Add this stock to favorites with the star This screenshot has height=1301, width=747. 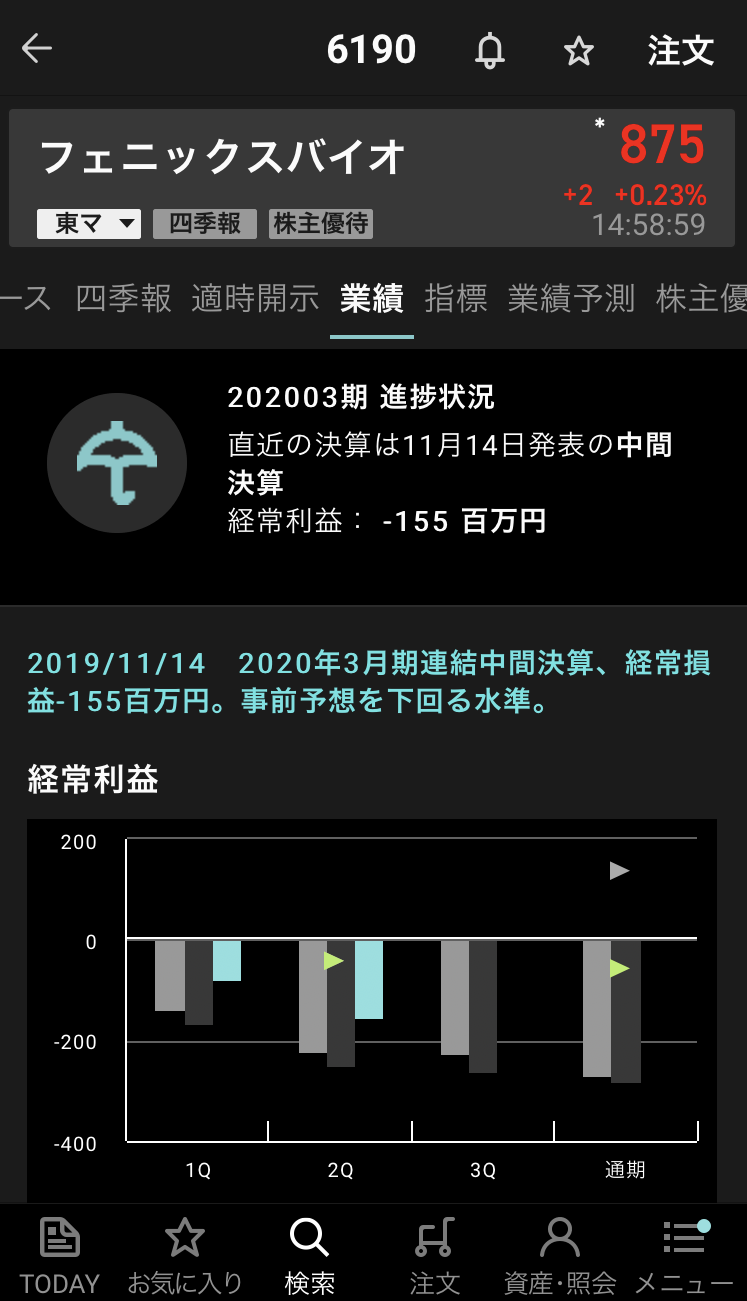click(x=579, y=50)
